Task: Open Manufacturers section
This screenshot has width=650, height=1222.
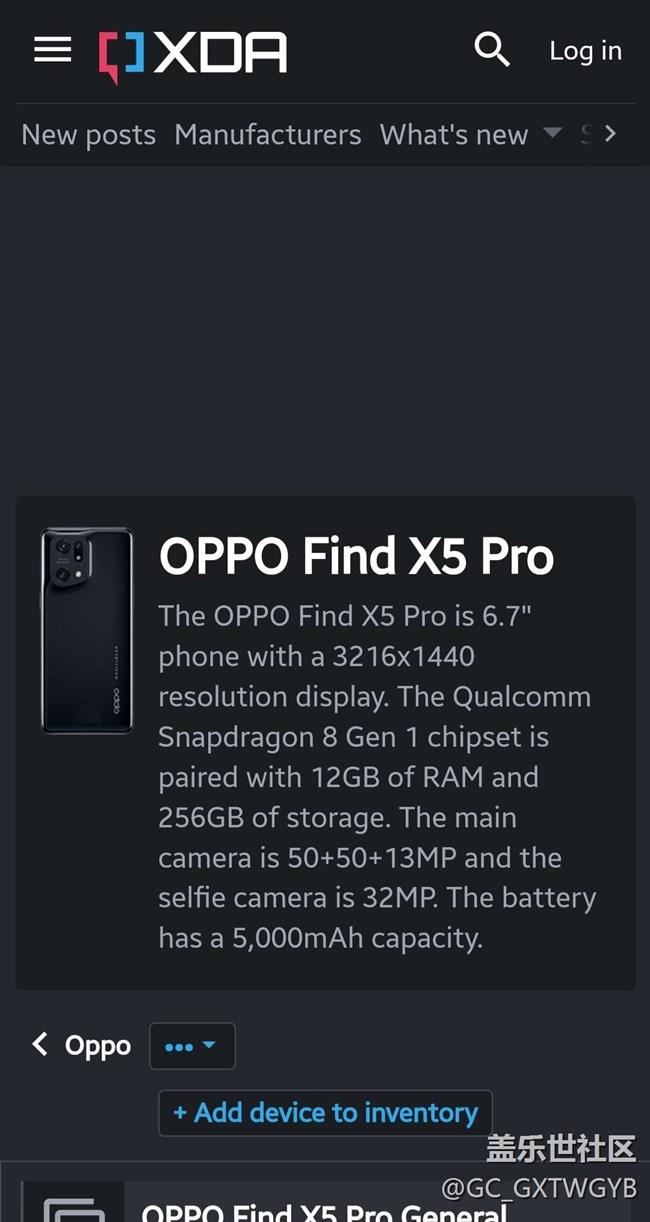Action: pos(267,134)
